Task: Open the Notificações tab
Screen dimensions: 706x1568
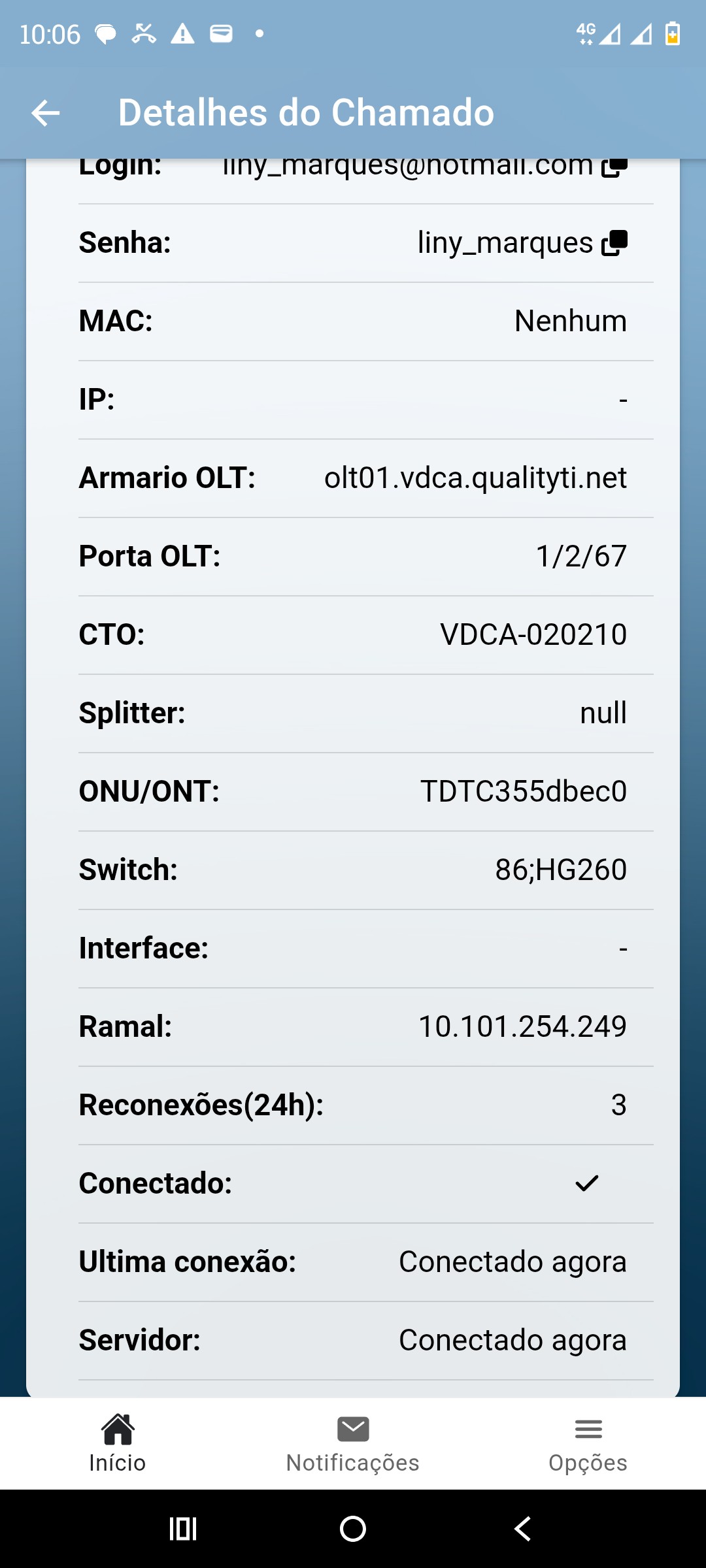Action: 353,1444
